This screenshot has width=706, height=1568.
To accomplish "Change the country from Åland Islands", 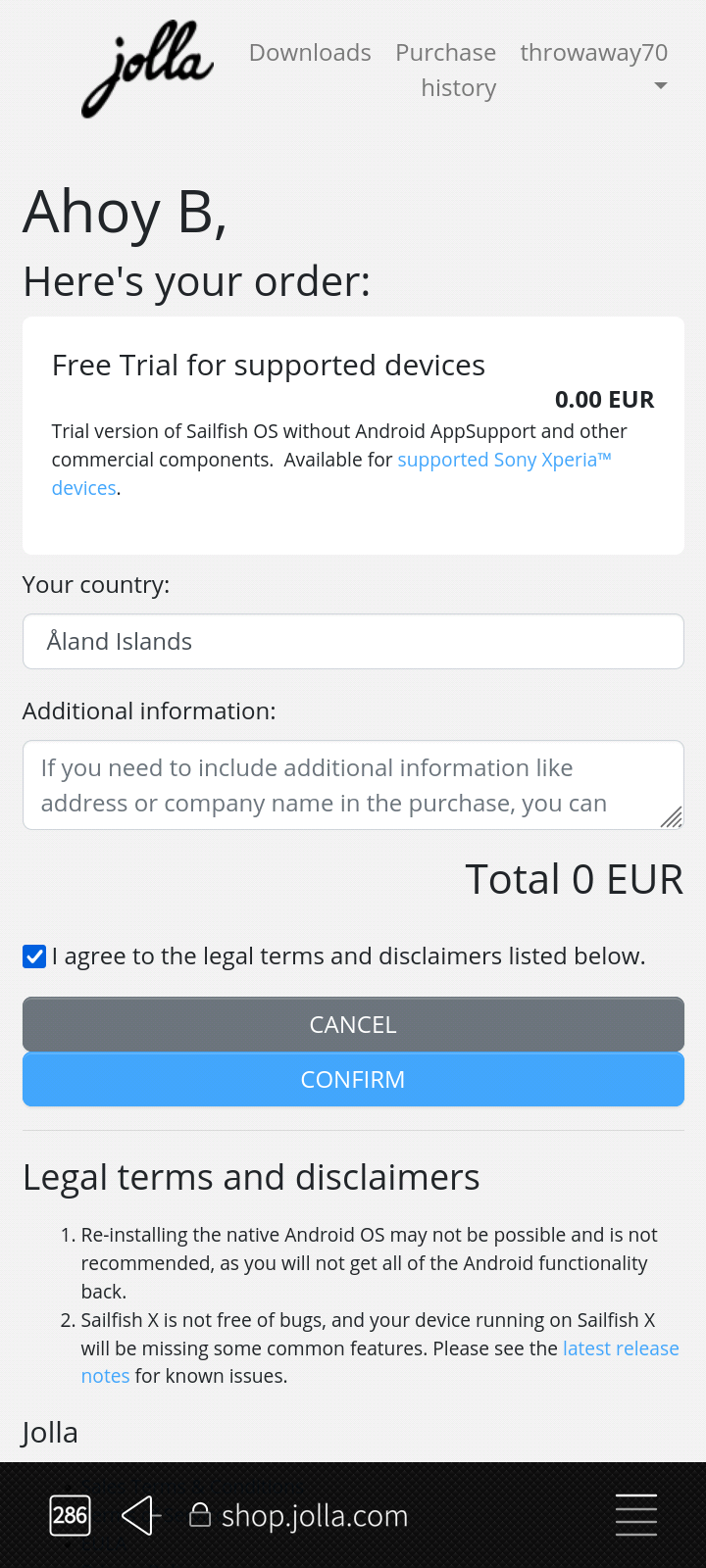I will coord(353,642).
